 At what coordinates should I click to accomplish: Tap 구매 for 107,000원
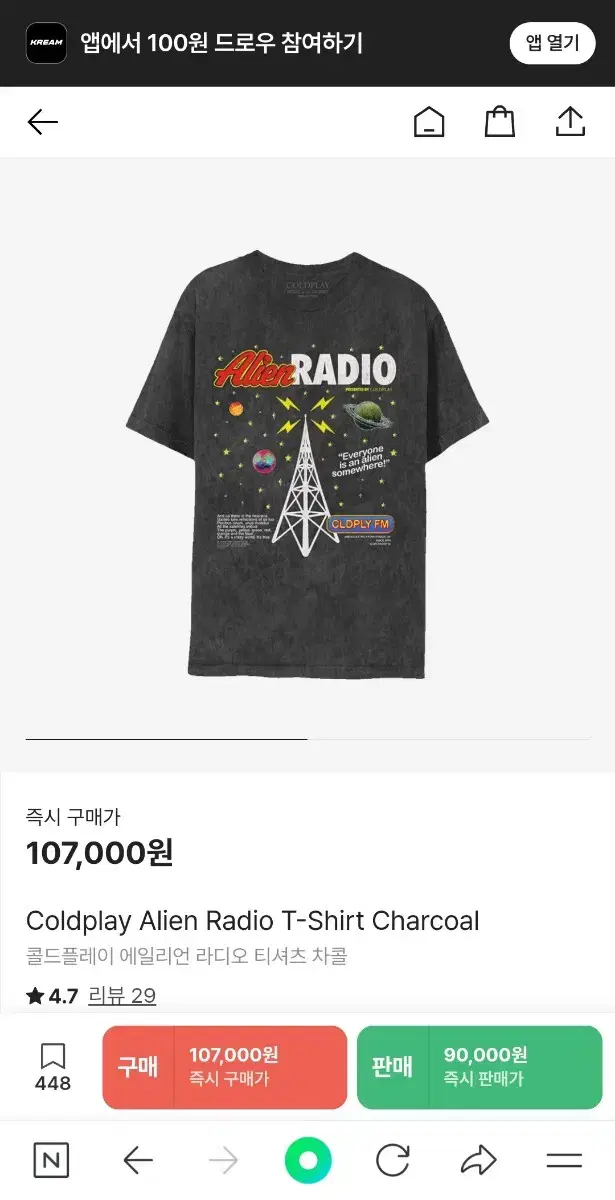pyautogui.click(x=225, y=1067)
